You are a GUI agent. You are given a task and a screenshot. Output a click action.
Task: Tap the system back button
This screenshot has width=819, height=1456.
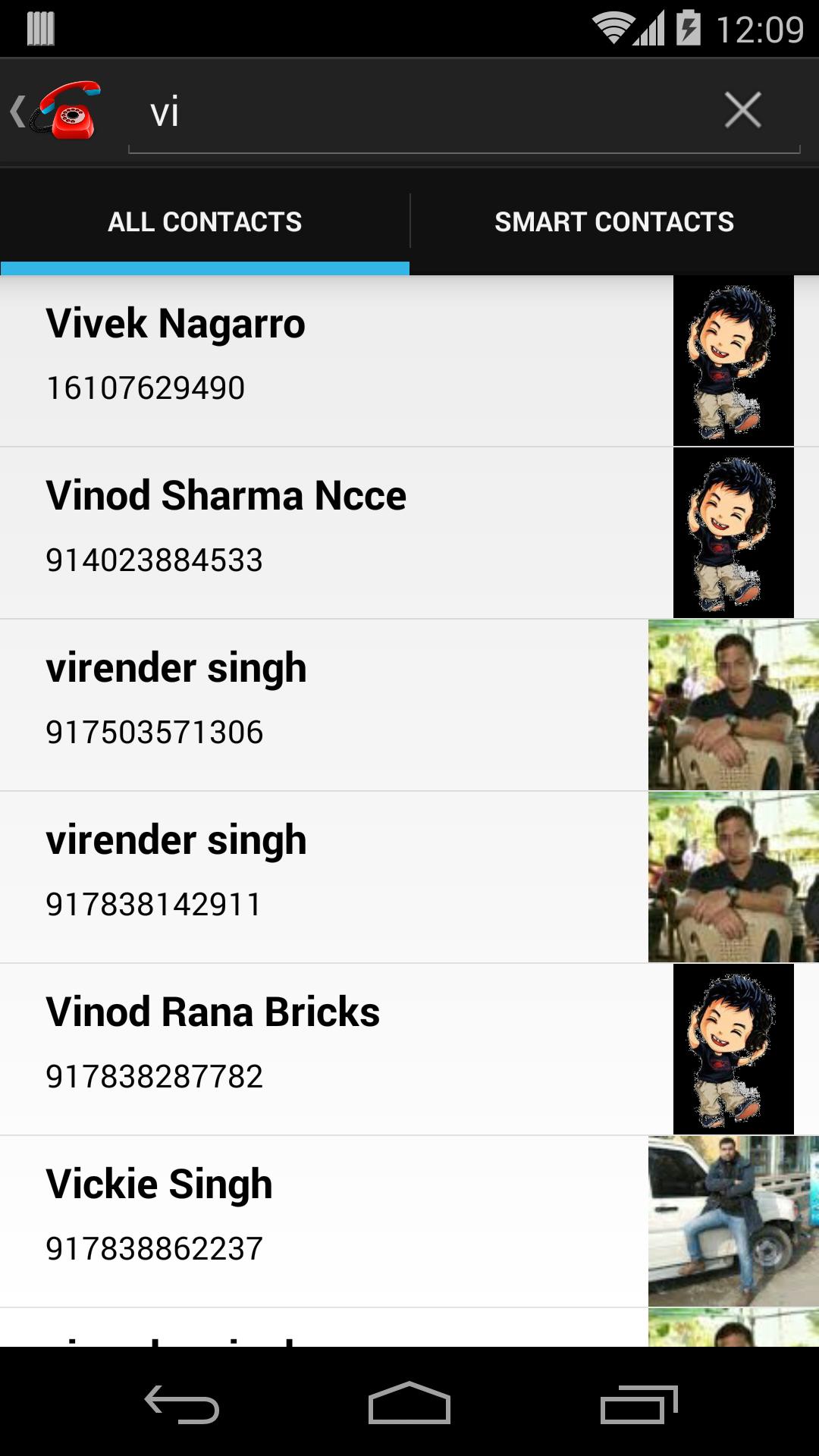pyautogui.click(x=182, y=1404)
